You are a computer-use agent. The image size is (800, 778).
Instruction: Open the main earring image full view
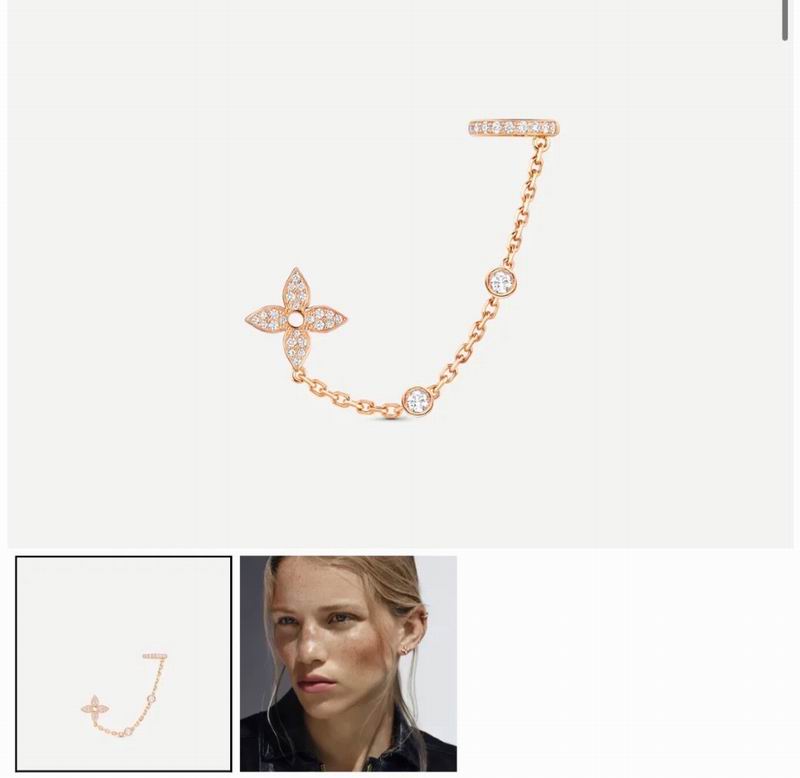(x=400, y=275)
